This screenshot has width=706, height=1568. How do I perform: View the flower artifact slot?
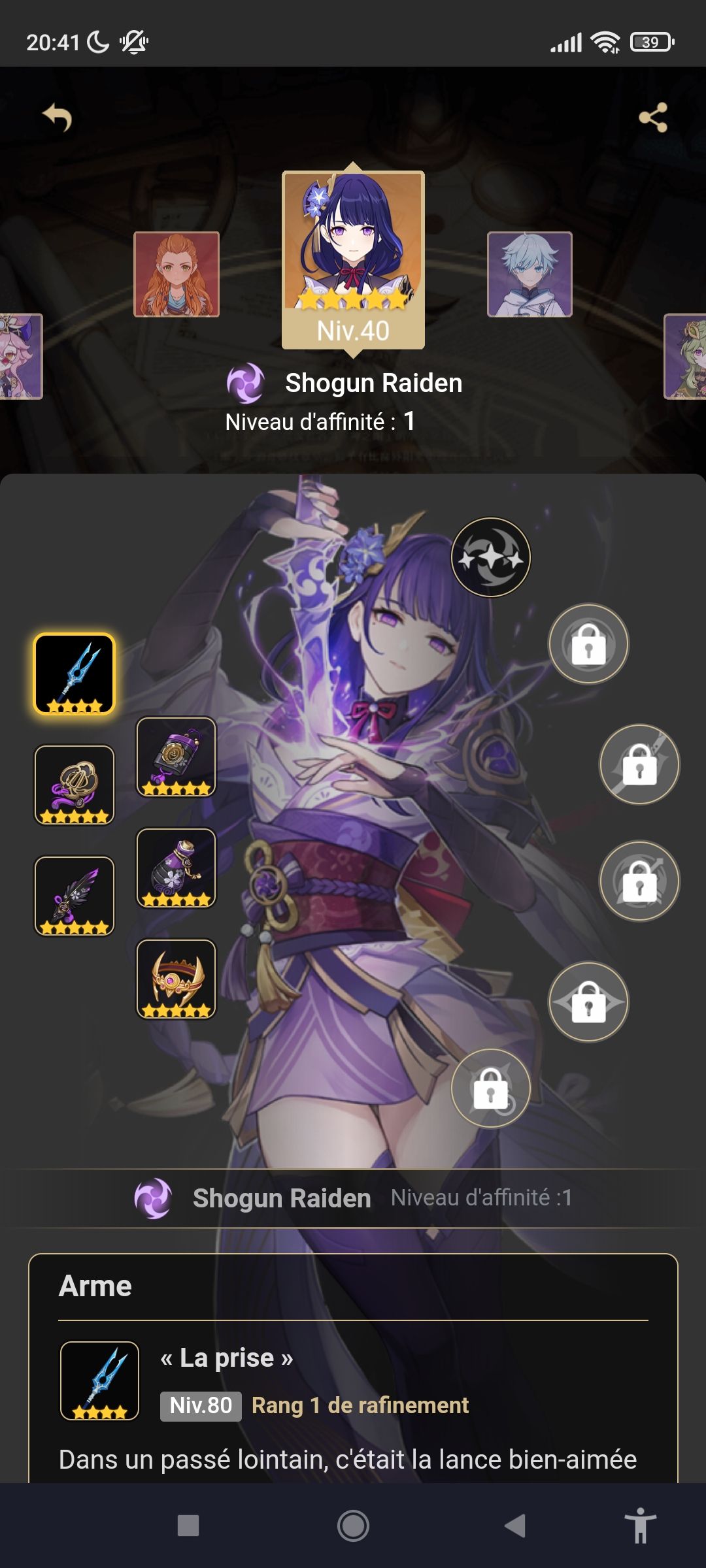tap(75, 785)
